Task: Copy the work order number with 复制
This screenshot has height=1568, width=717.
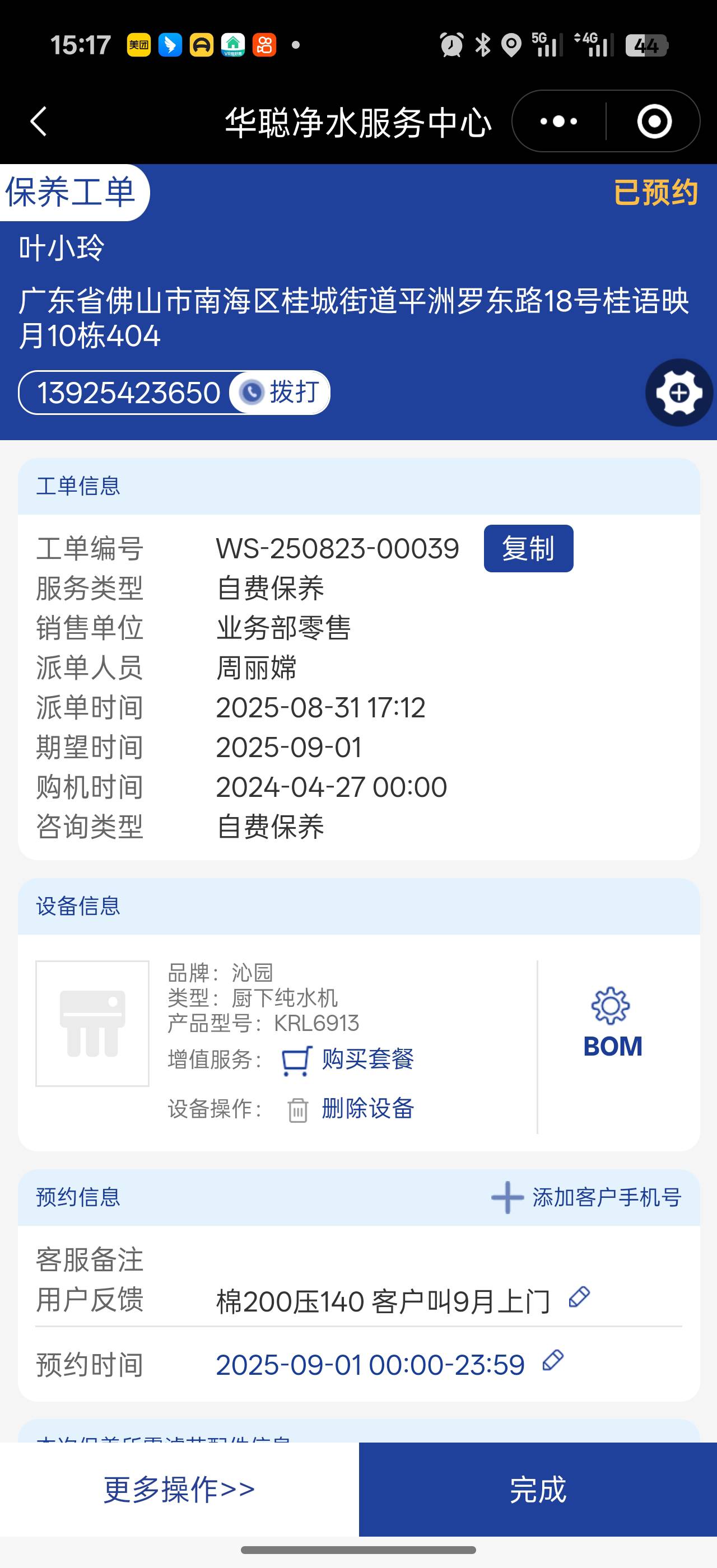Action: point(528,548)
